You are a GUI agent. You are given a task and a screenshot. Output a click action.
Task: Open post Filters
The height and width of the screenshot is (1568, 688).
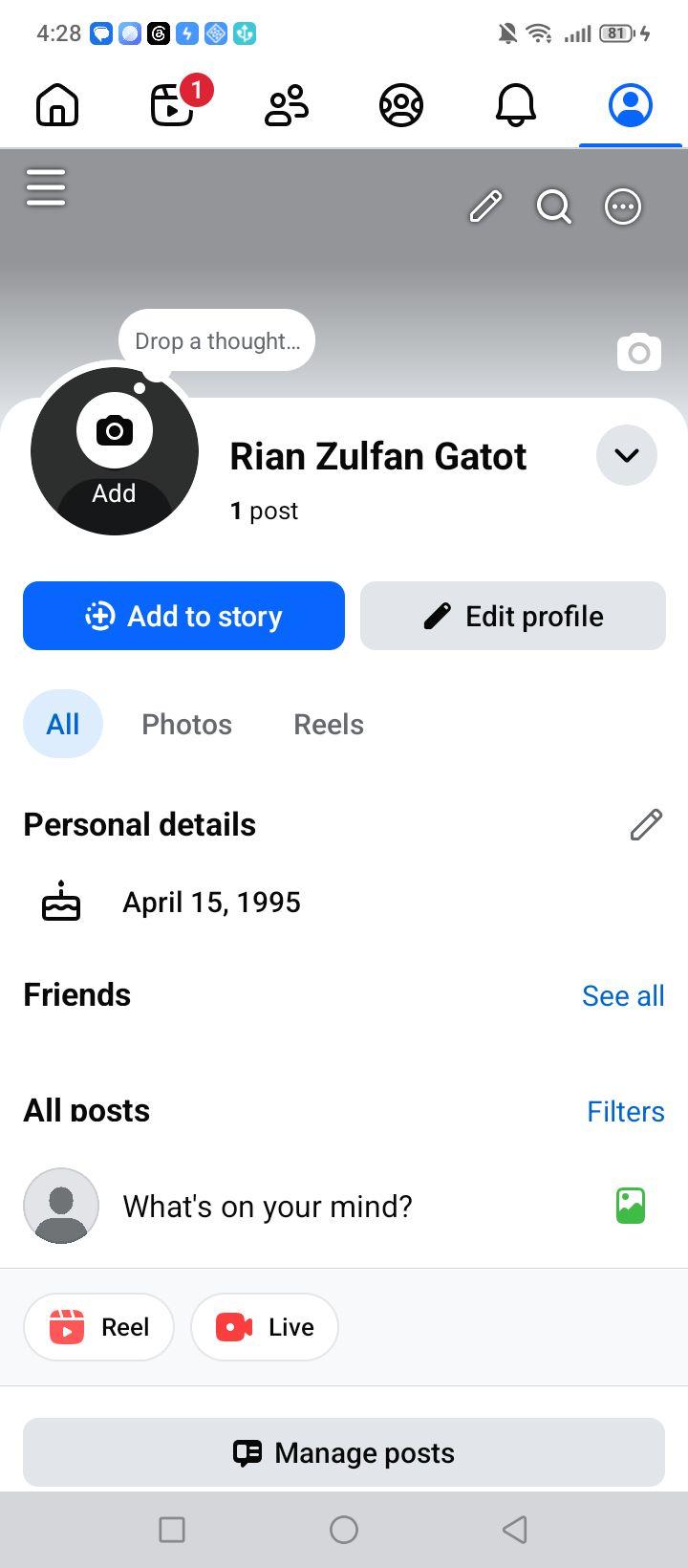626,1111
